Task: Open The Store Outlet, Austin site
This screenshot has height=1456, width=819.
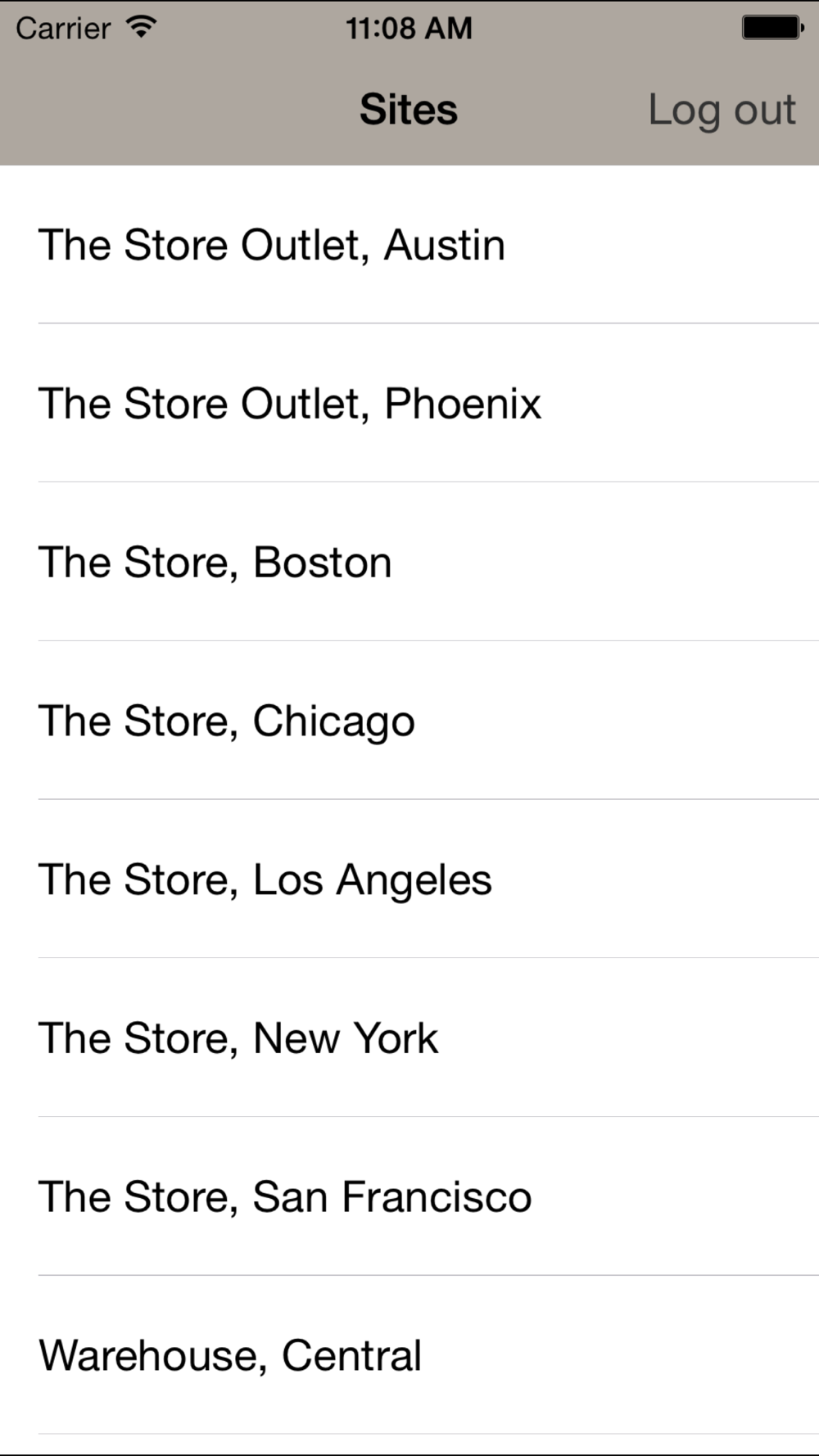Action: 409,245
